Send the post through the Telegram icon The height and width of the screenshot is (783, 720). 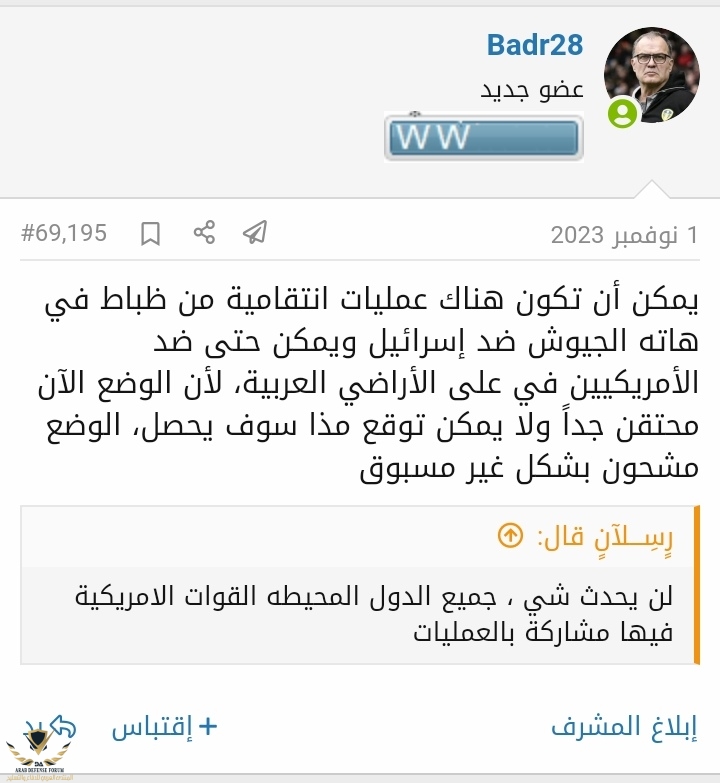coord(256,234)
